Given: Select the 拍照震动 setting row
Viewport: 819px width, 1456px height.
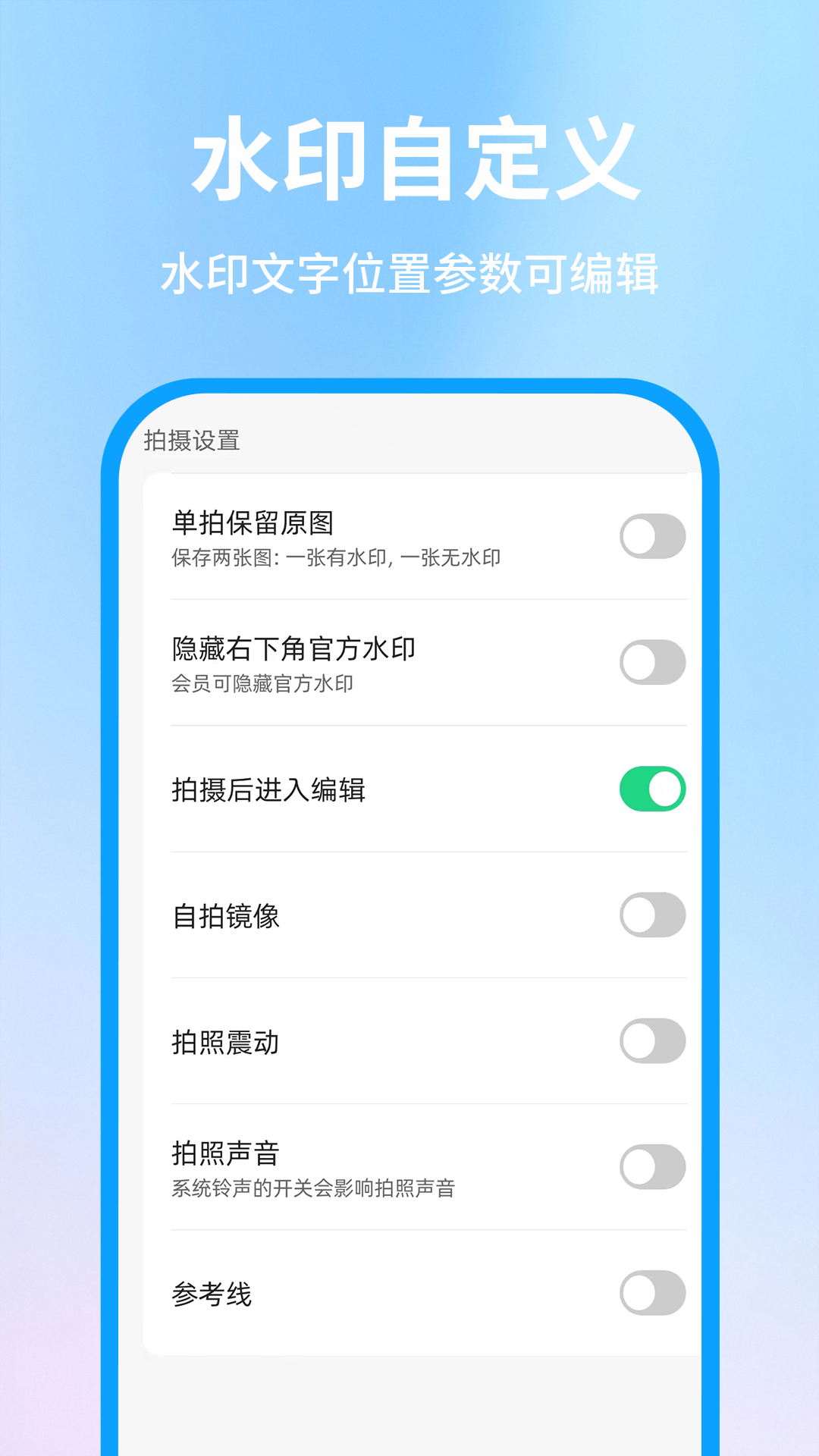Looking at the screenshot, I should [x=225, y=1043].
